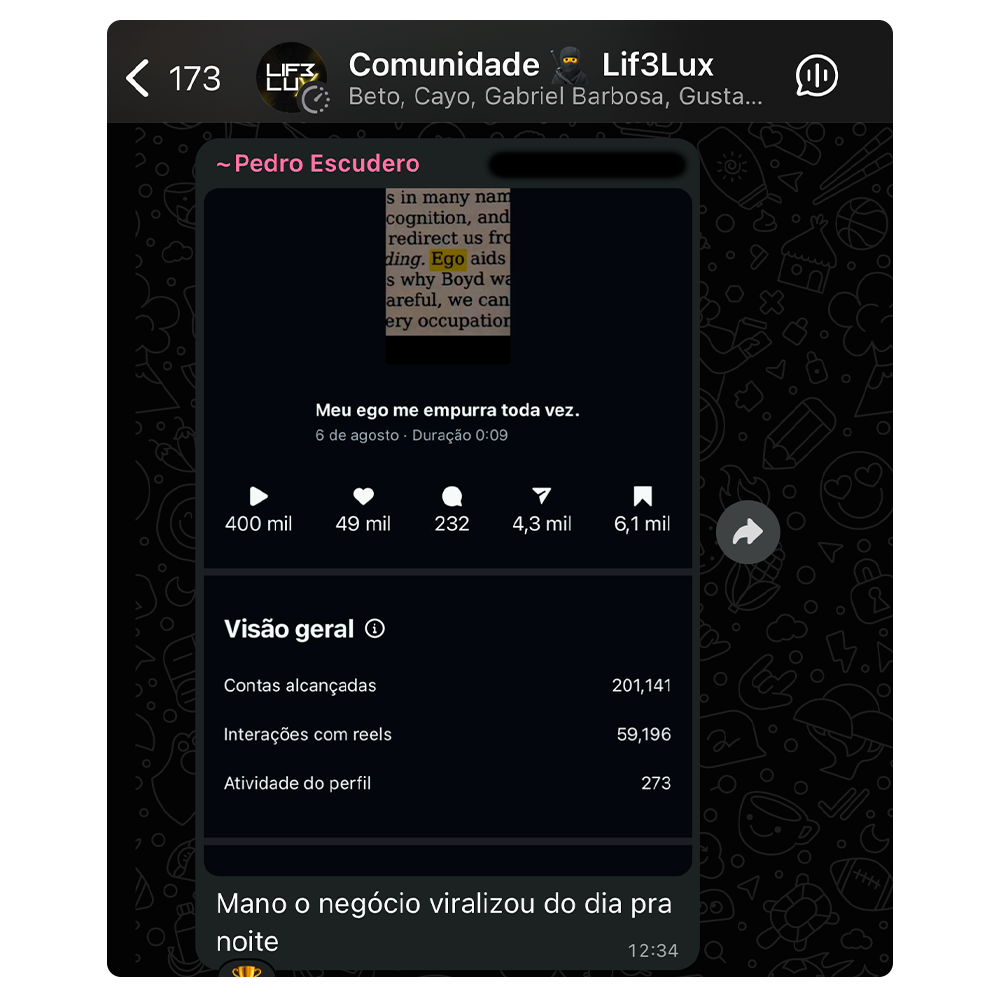Forward Pedro Escudero's image message
This screenshot has width=1000, height=1000.
pos(747,533)
